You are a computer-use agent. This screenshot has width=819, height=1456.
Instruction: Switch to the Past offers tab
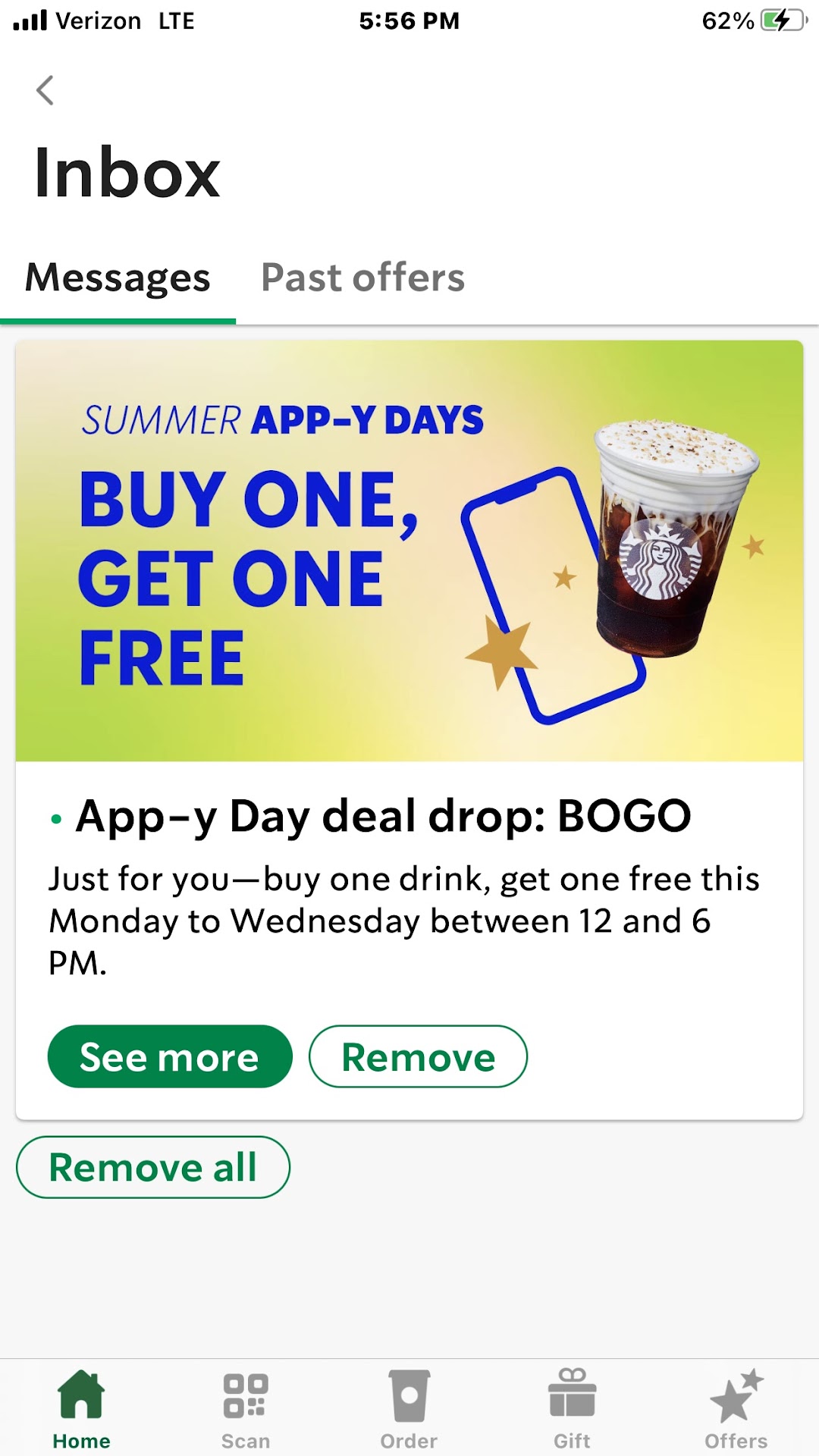click(362, 278)
